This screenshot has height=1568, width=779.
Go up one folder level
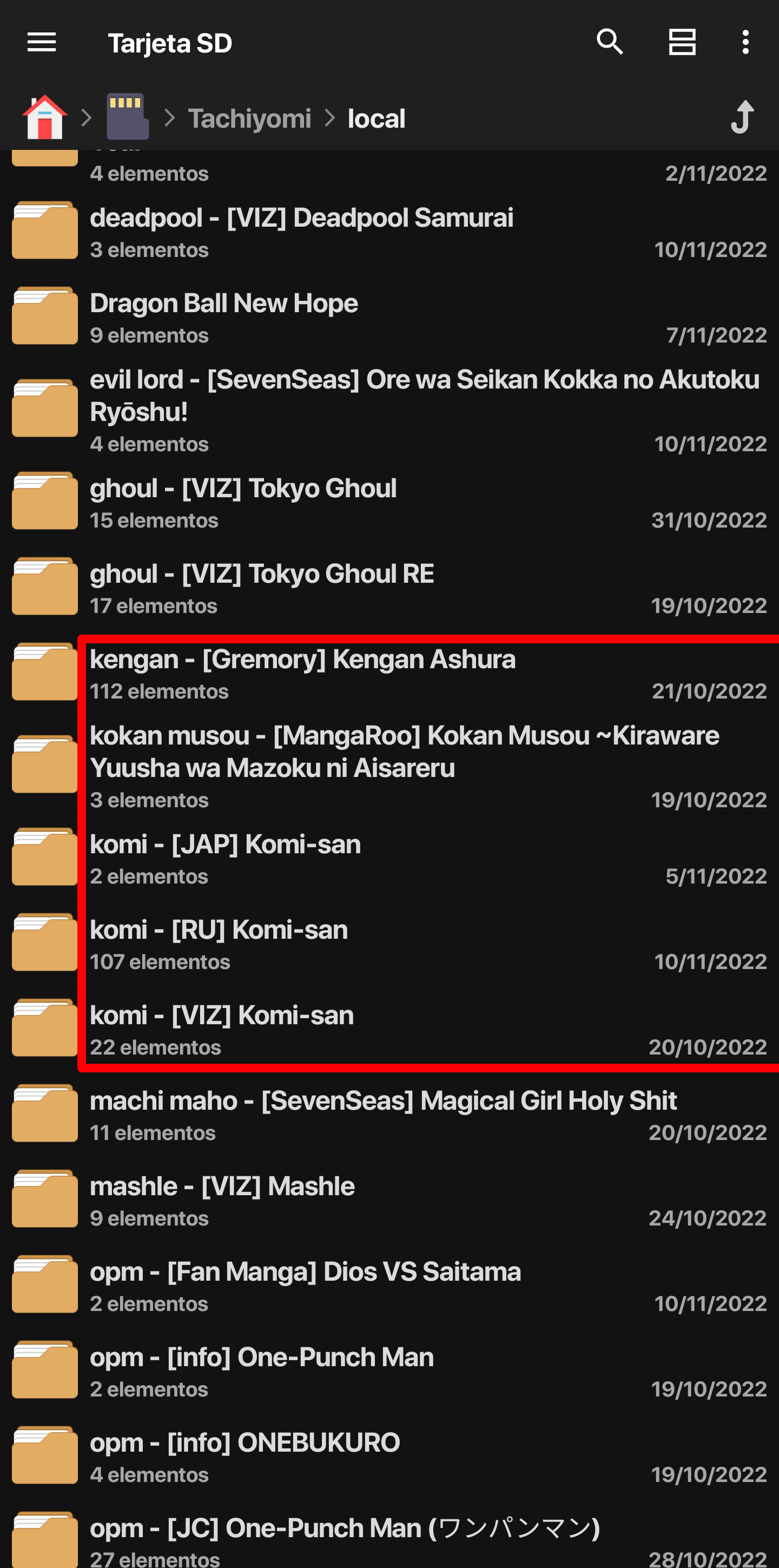[742, 117]
